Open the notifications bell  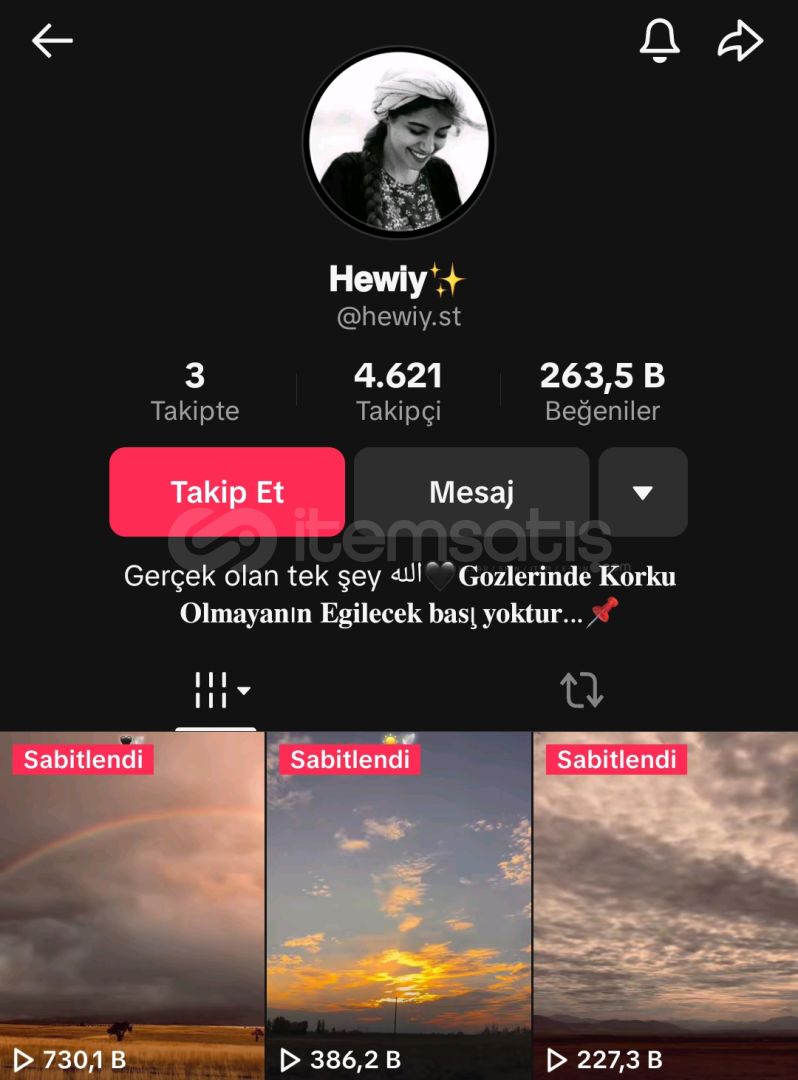pyautogui.click(x=659, y=41)
